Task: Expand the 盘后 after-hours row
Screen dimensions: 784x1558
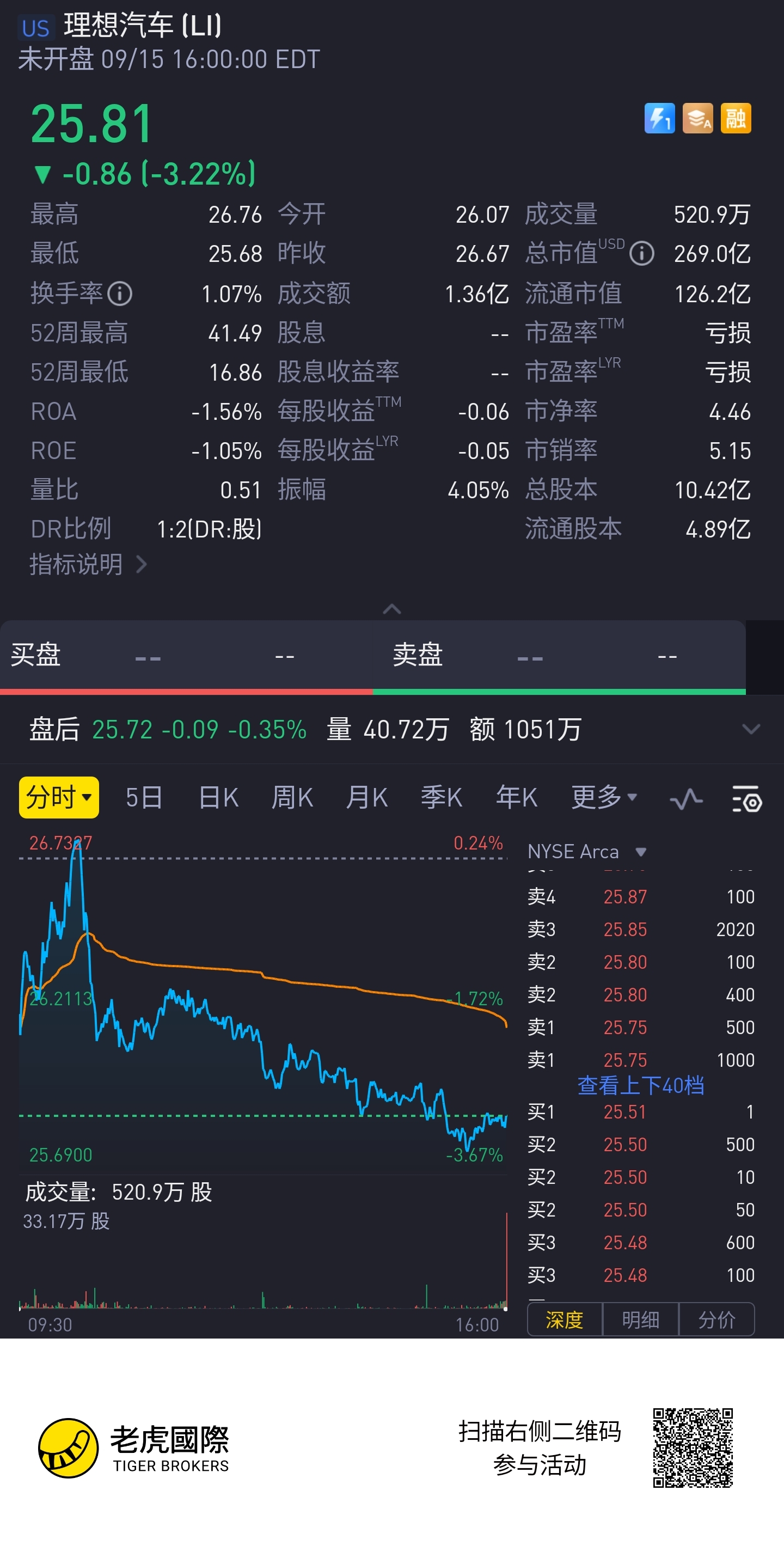Action: (750, 729)
